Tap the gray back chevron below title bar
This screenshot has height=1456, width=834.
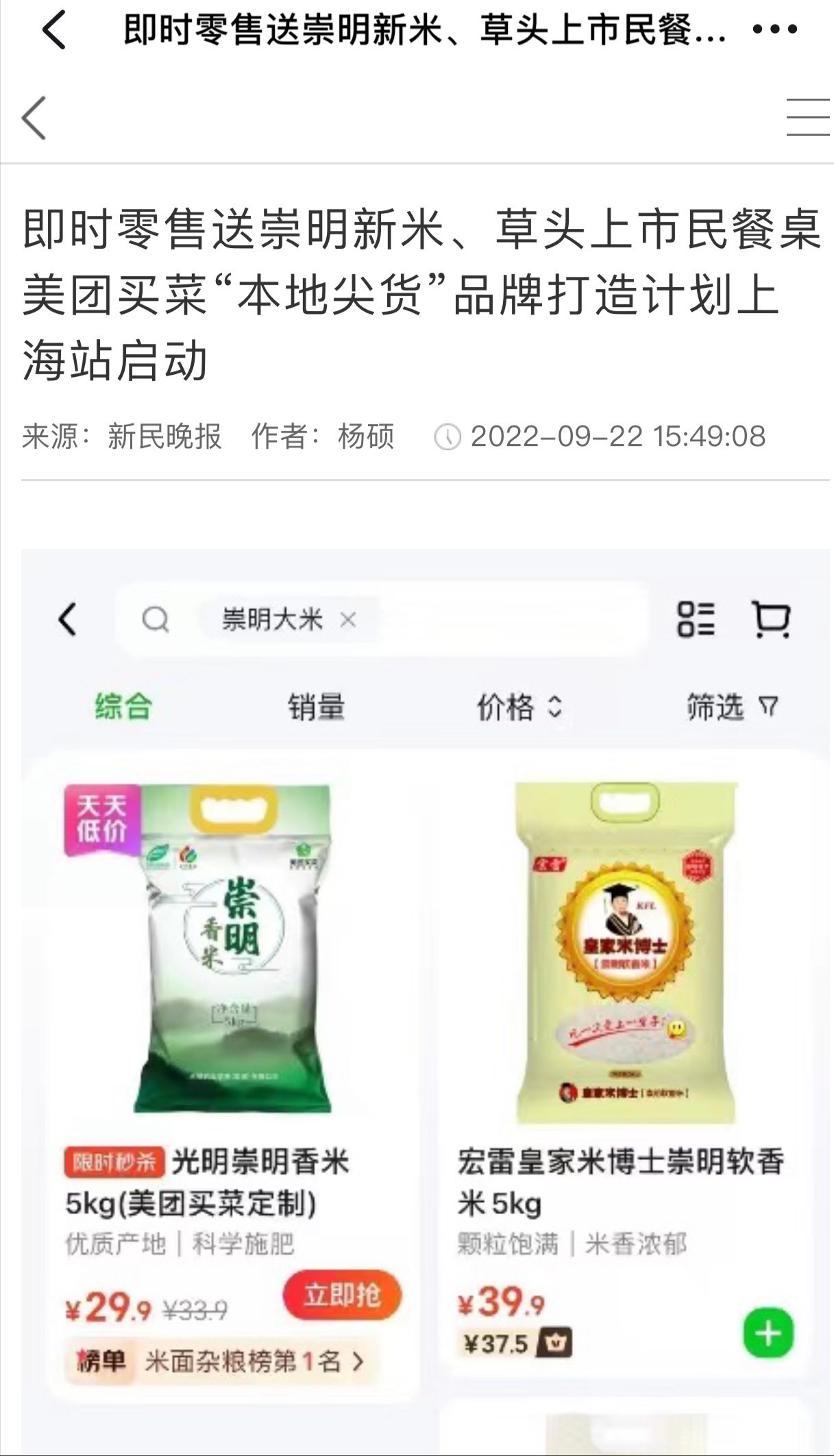(34, 118)
